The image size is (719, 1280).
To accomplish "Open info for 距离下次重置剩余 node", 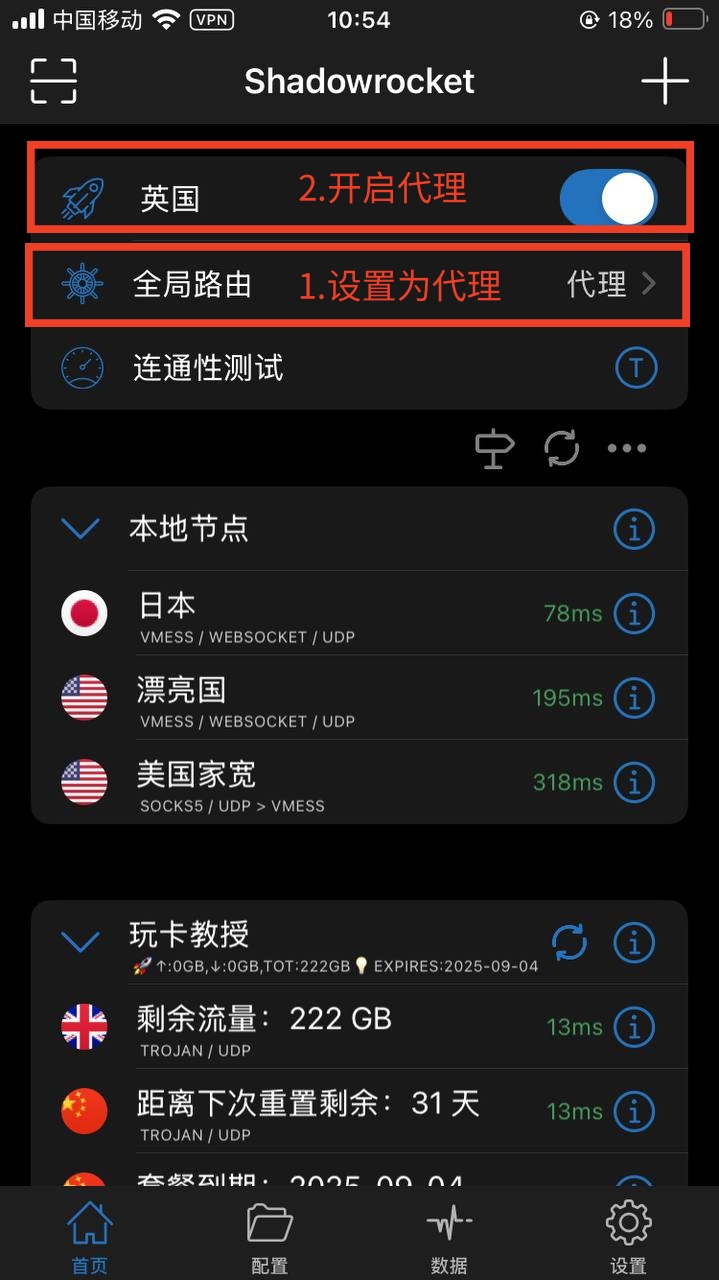I will coord(634,1110).
